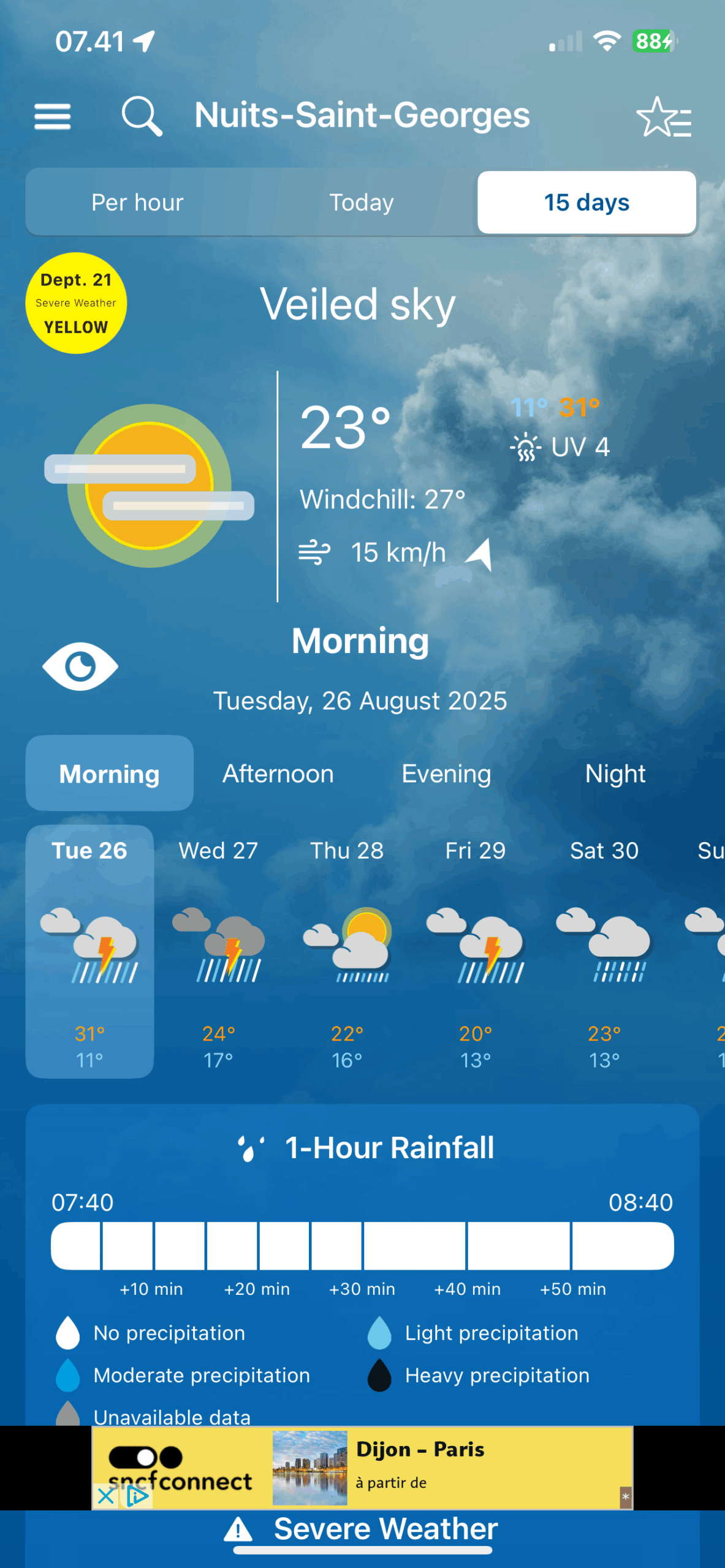
Task: Open the hamburger menu
Action: click(x=52, y=116)
